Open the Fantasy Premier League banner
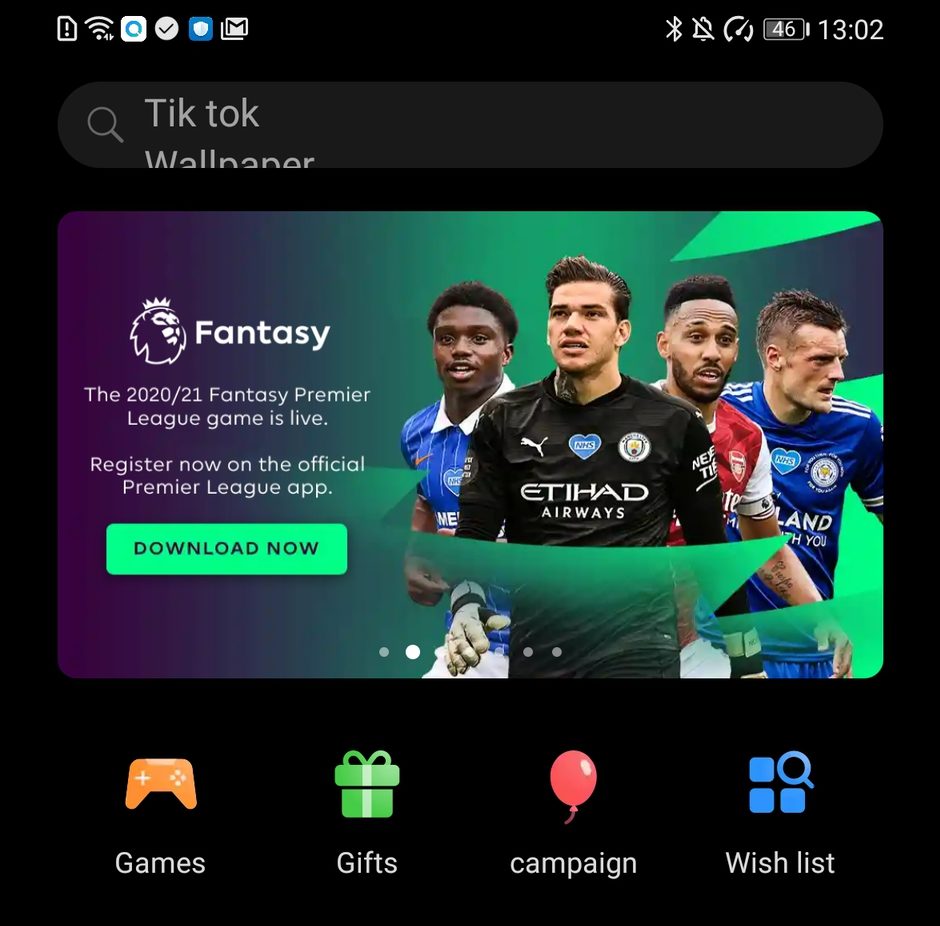The height and width of the screenshot is (926, 940). coord(470,444)
